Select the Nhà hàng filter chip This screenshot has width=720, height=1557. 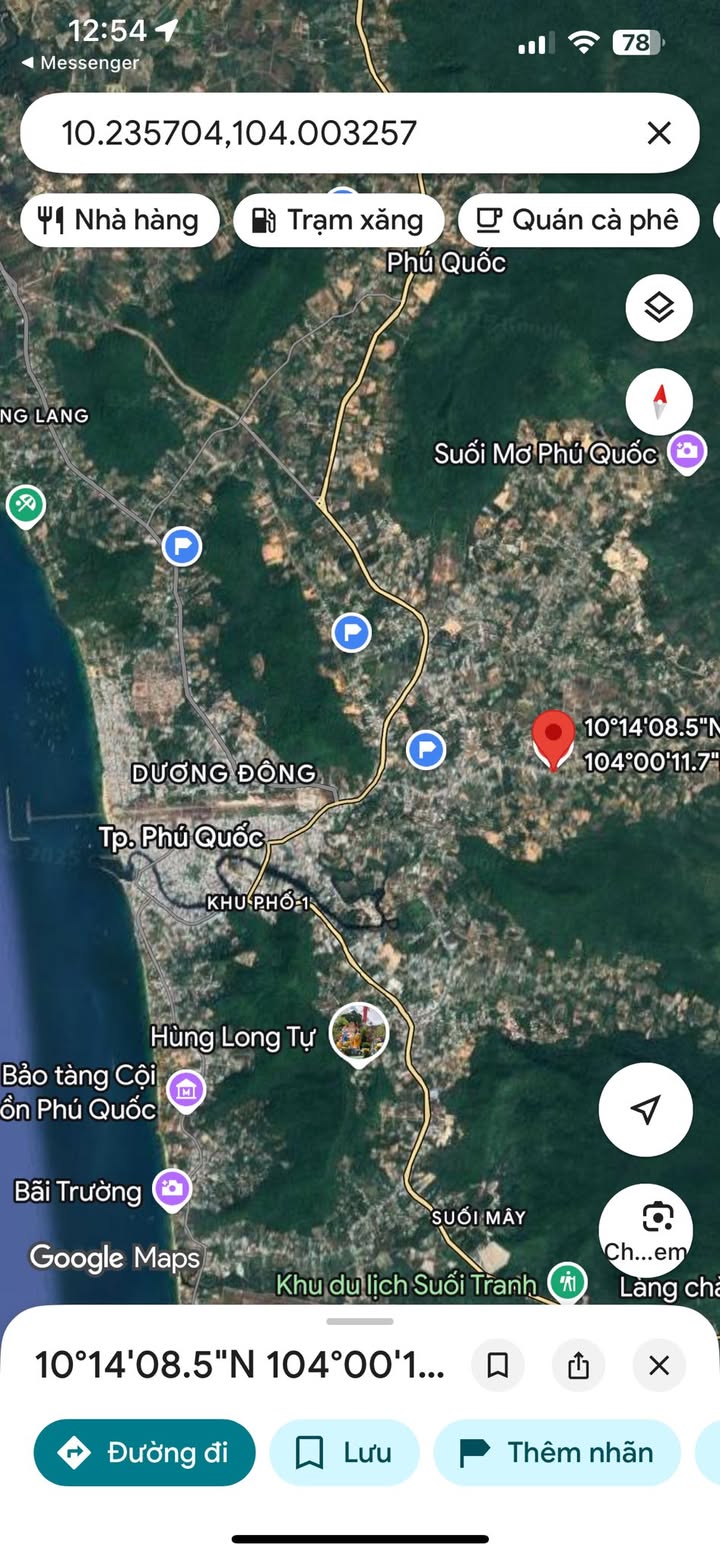119,220
